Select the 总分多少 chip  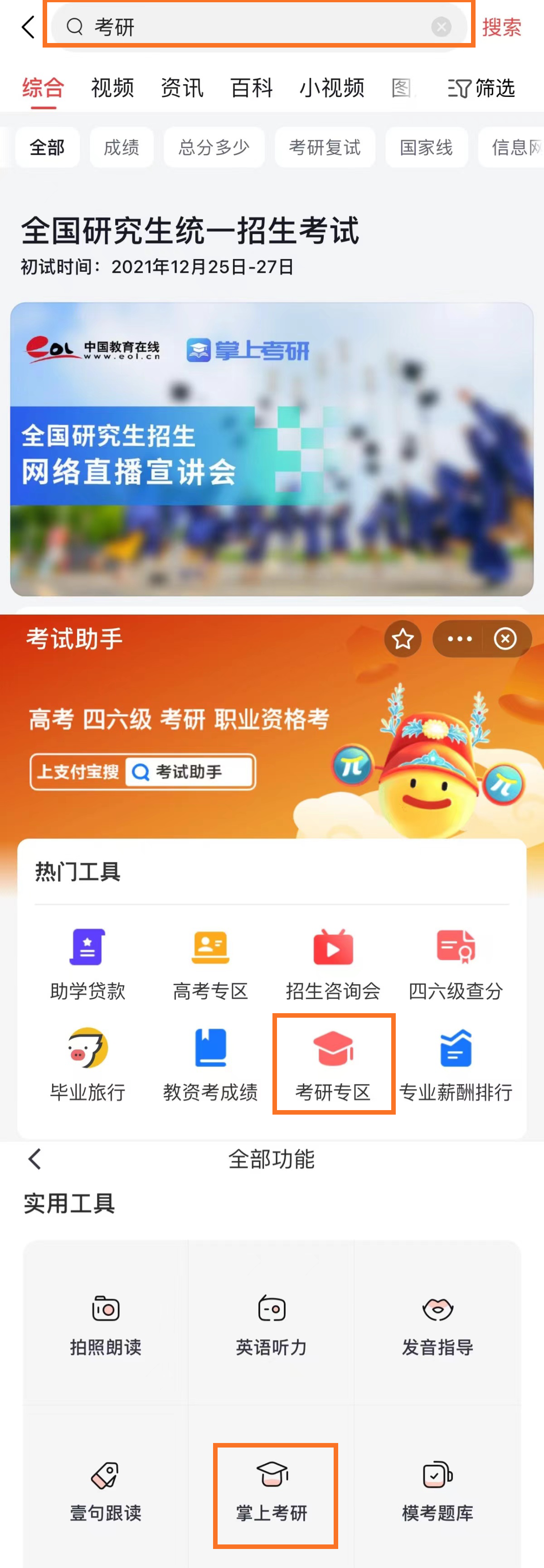pos(214,147)
